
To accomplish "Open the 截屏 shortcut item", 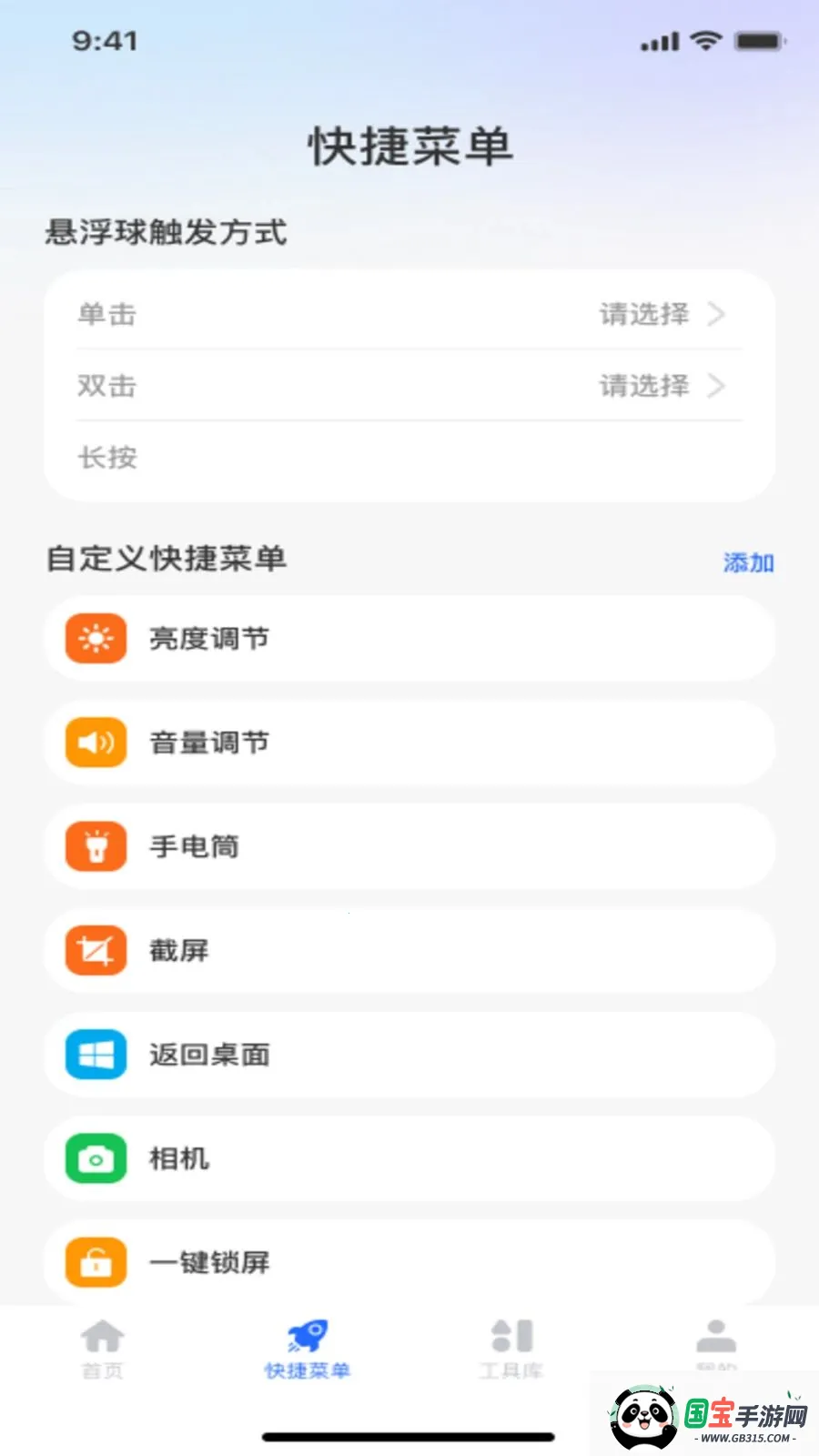I will coord(409,950).
